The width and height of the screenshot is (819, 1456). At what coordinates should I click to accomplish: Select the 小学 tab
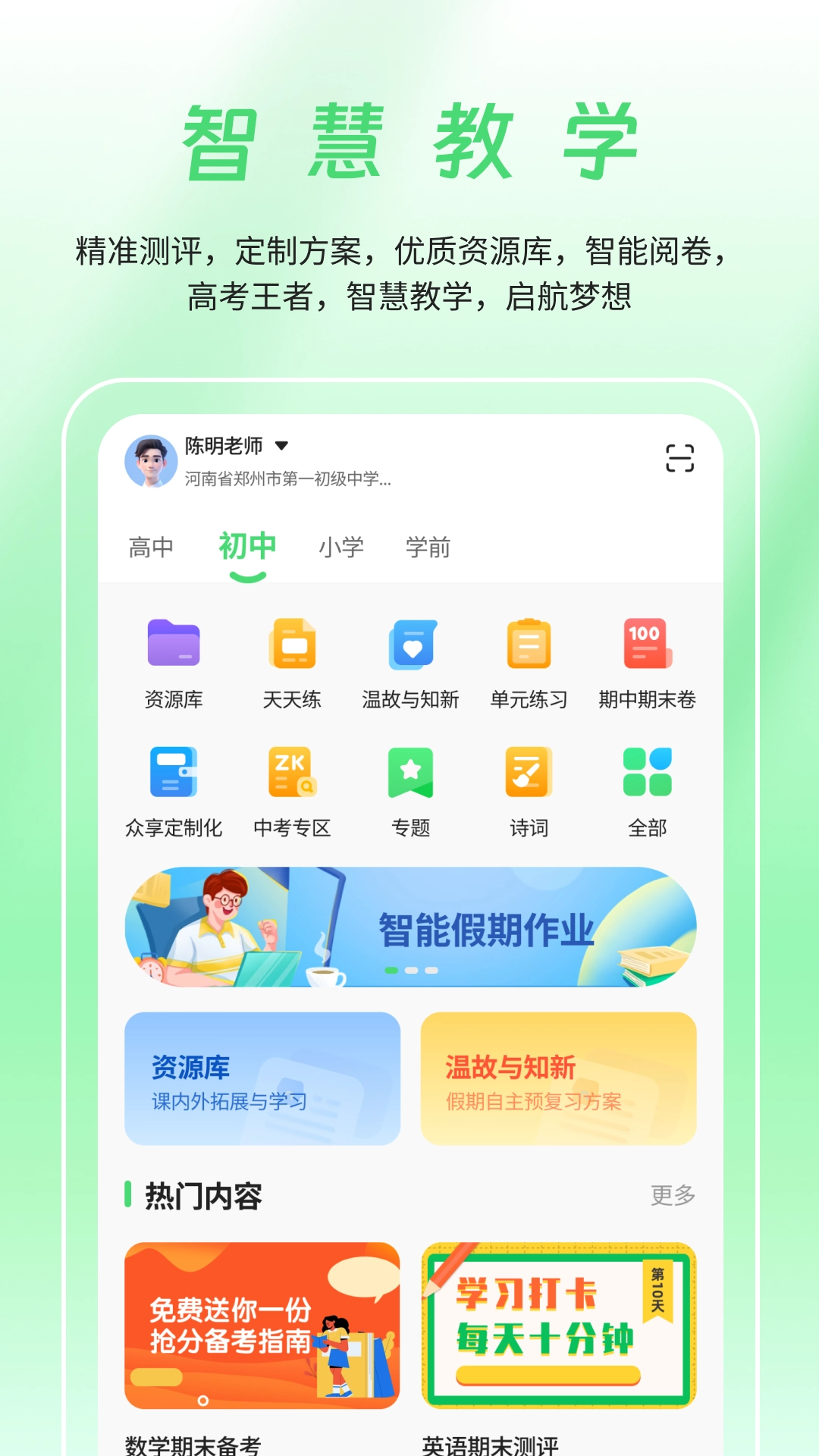pyautogui.click(x=340, y=545)
